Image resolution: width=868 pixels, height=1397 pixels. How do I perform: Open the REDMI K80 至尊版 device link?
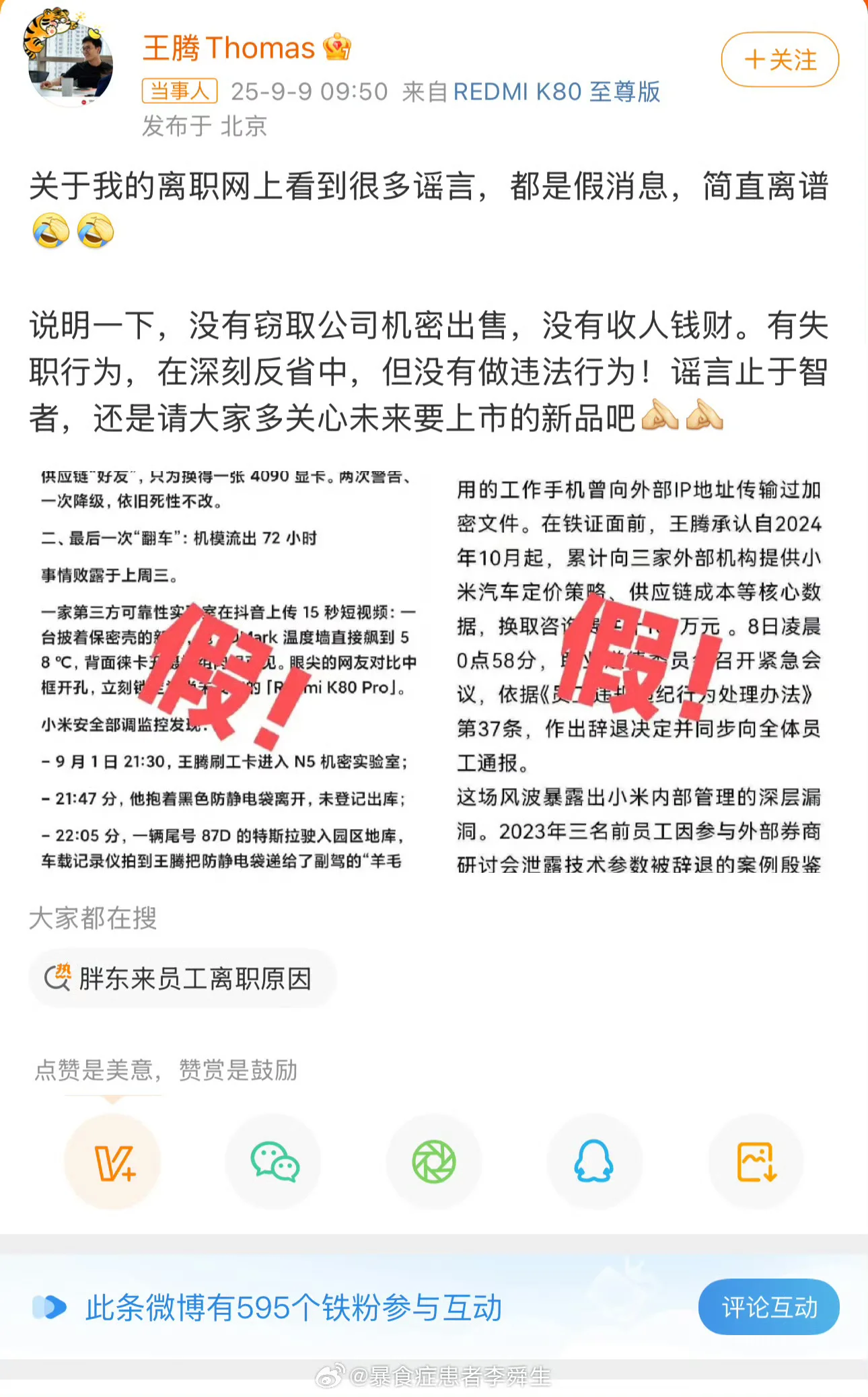(556, 92)
